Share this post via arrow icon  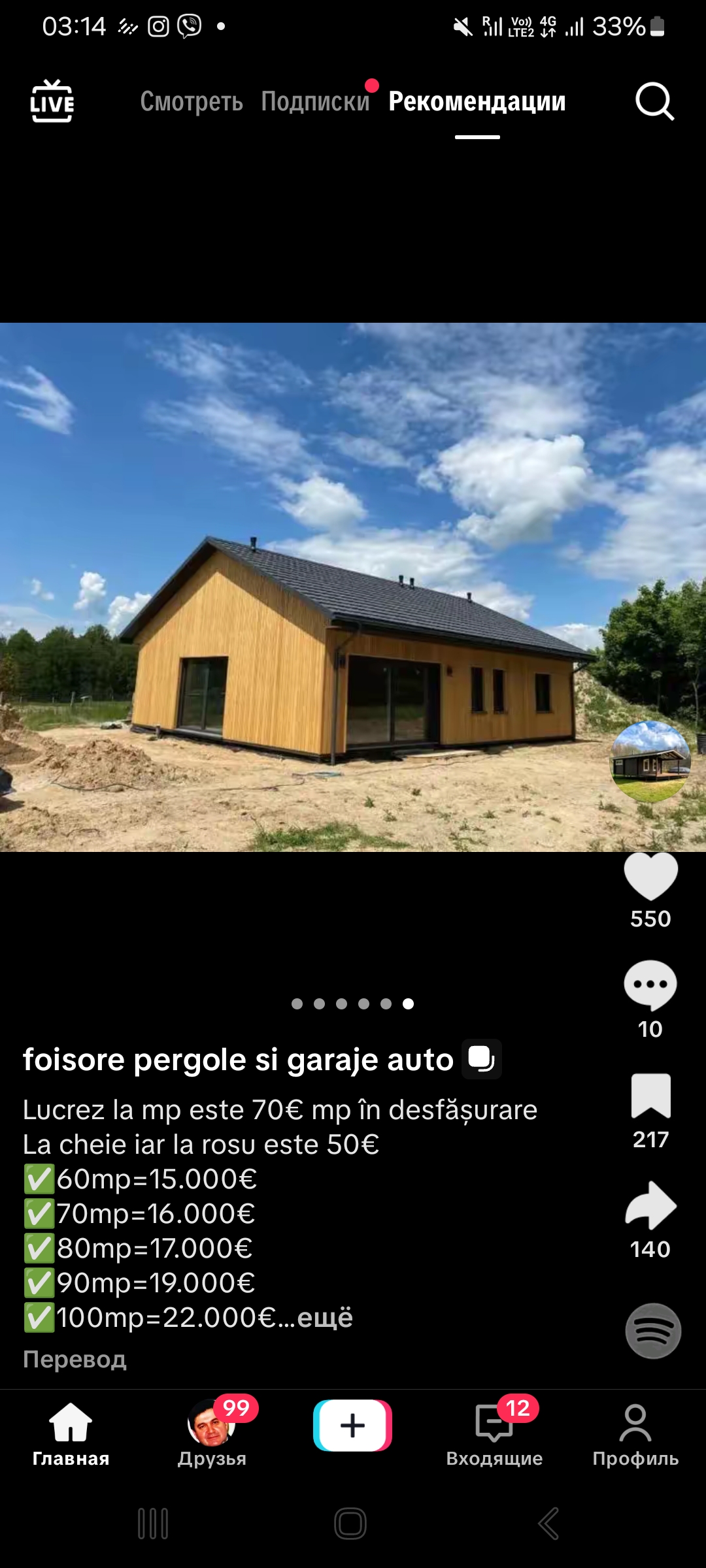(x=650, y=1205)
